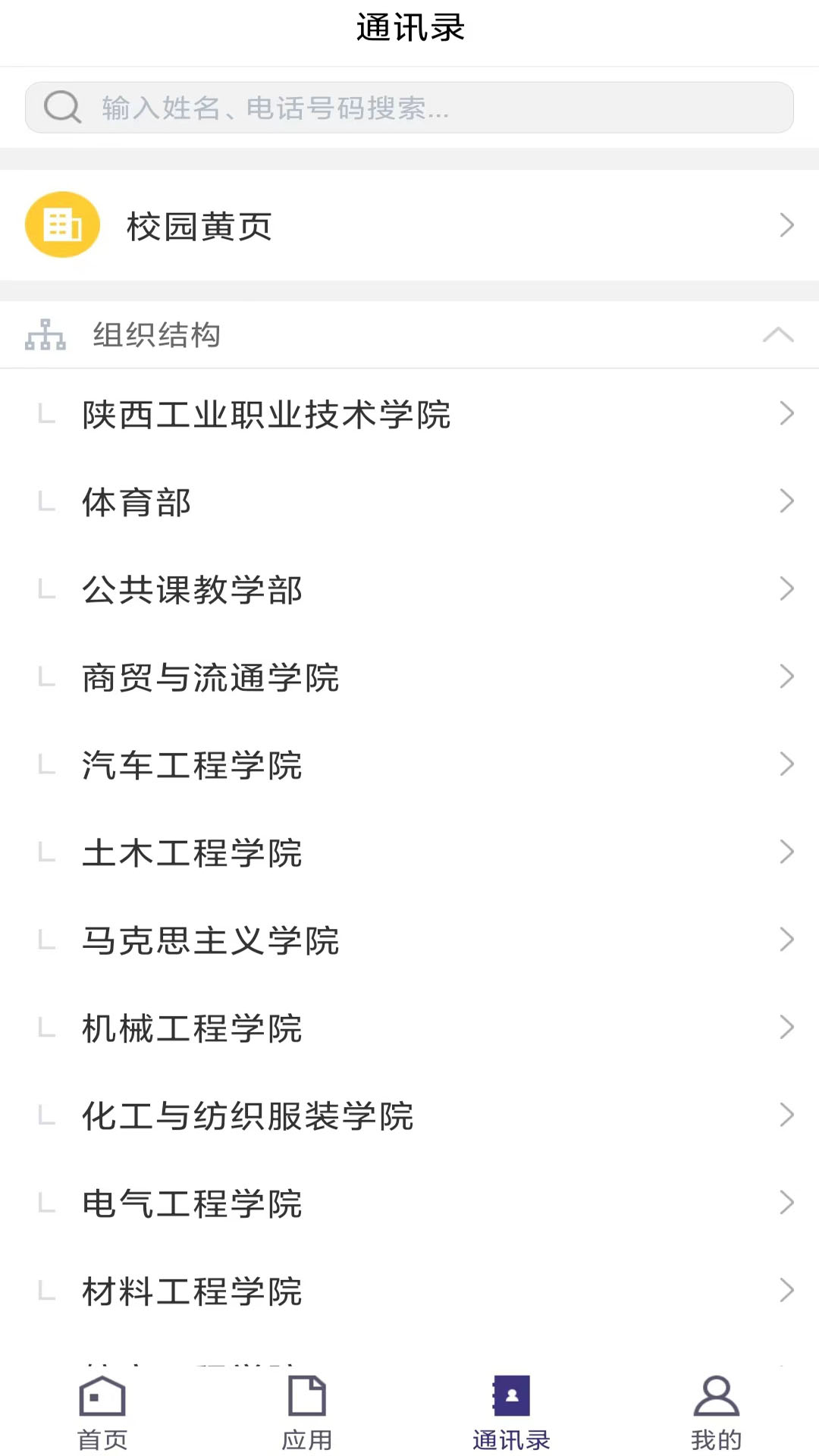Open the 校园黄页 building icon
The image size is (819, 1456).
(62, 224)
